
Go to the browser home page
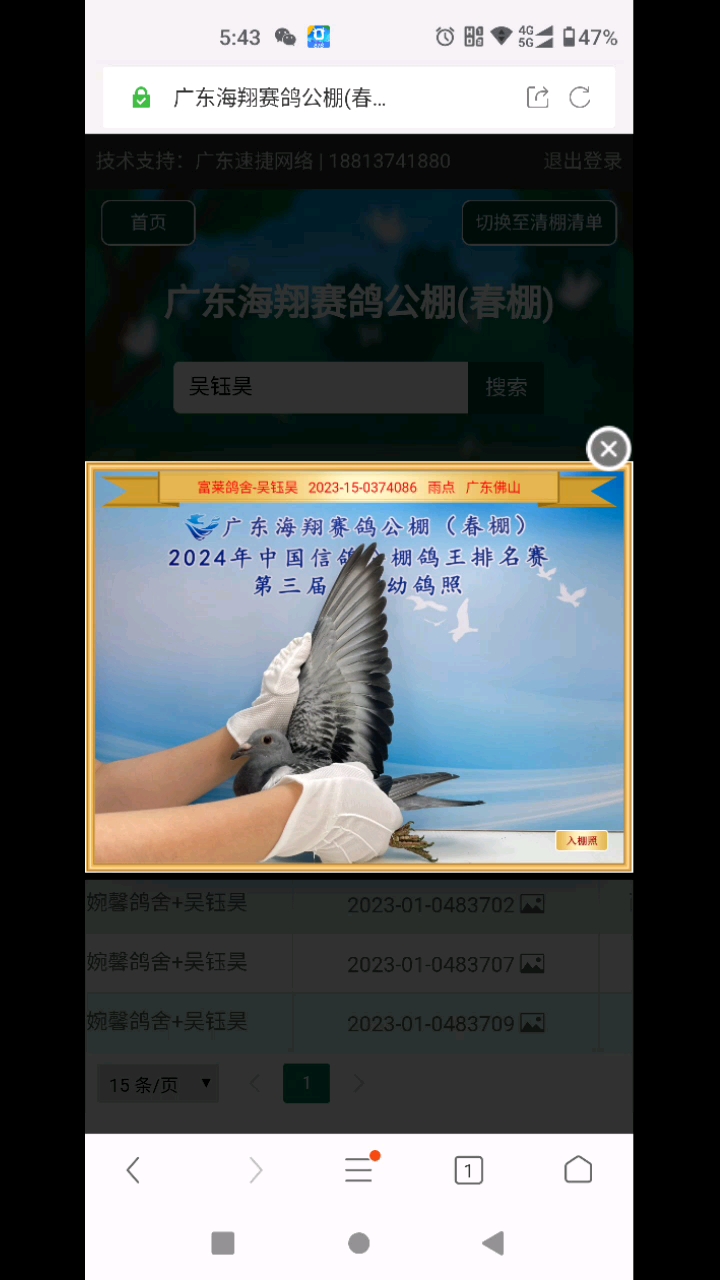click(578, 1170)
